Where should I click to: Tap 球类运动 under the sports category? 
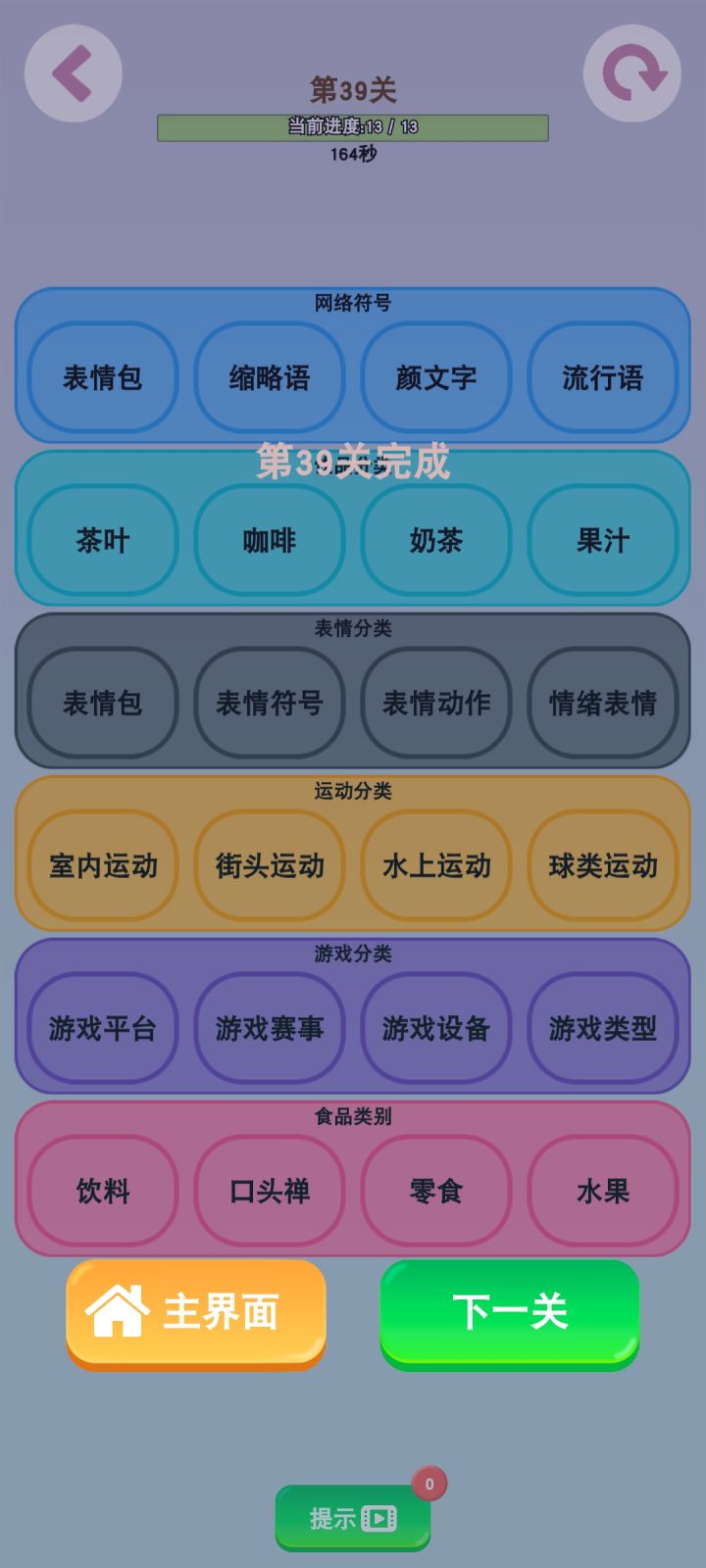(602, 866)
